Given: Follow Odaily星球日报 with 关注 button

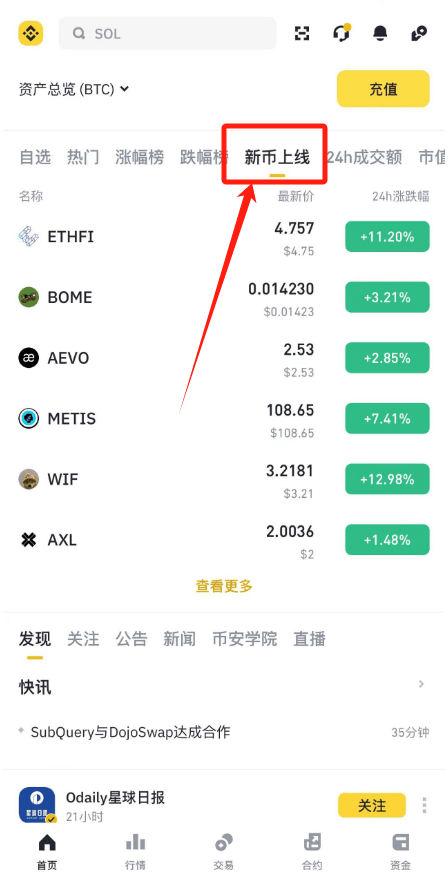Looking at the screenshot, I should (x=372, y=806).
